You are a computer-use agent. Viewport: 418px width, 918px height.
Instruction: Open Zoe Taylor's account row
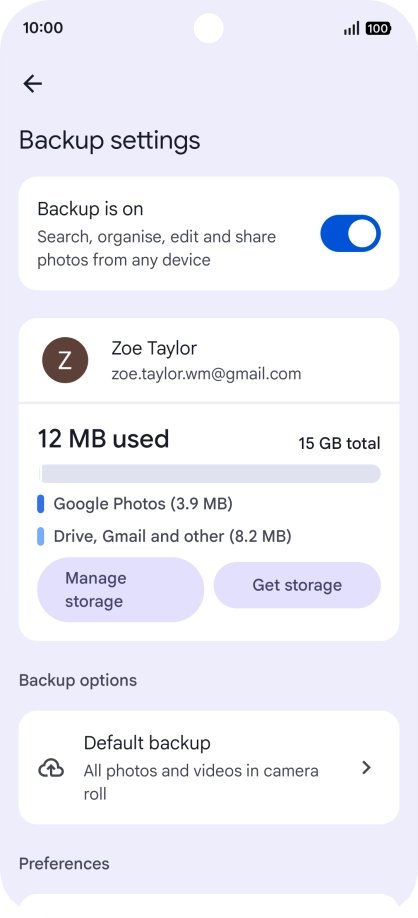tap(209, 361)
